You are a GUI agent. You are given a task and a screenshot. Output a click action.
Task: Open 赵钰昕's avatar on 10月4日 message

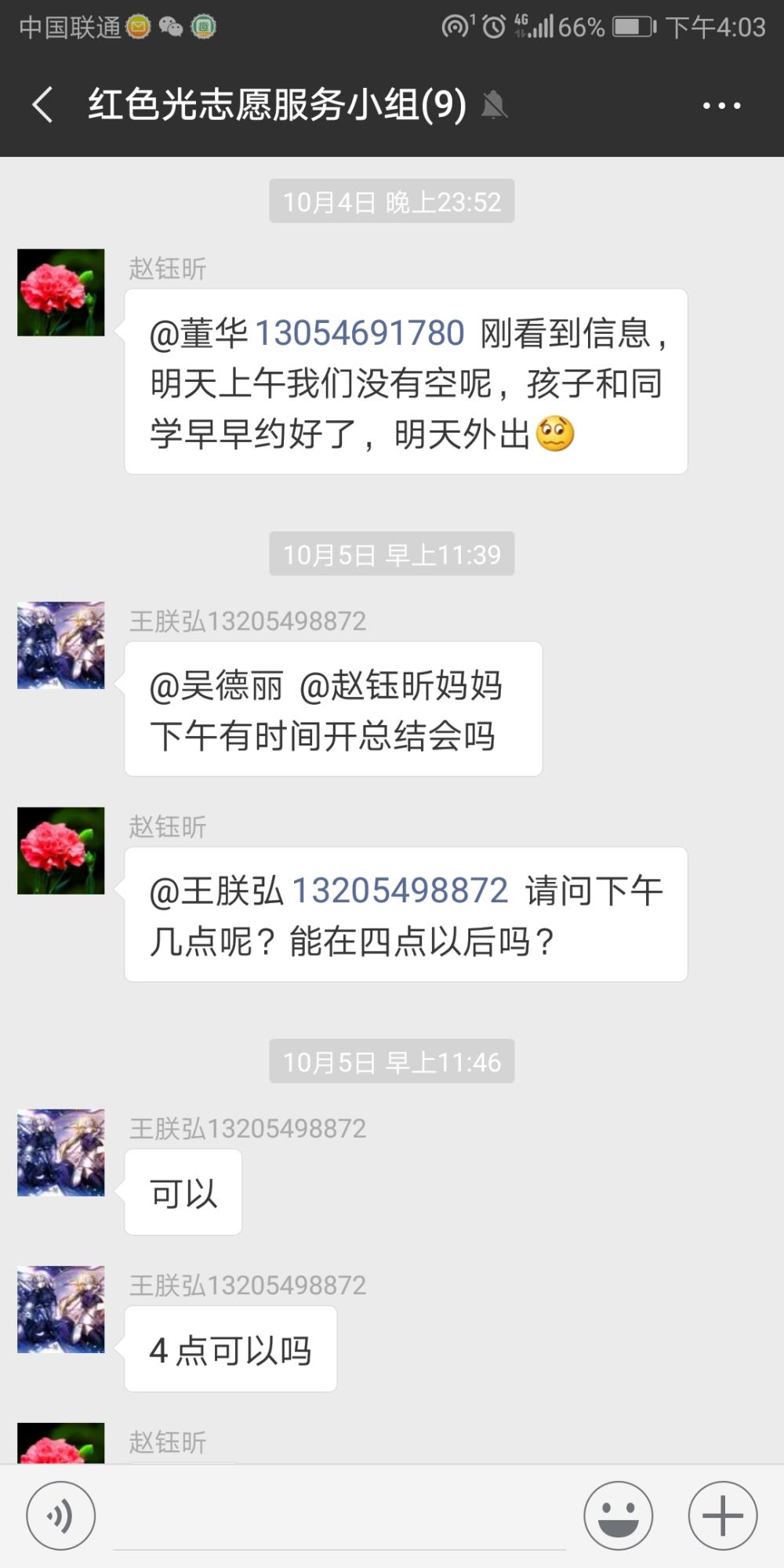[x=61, y=292]
